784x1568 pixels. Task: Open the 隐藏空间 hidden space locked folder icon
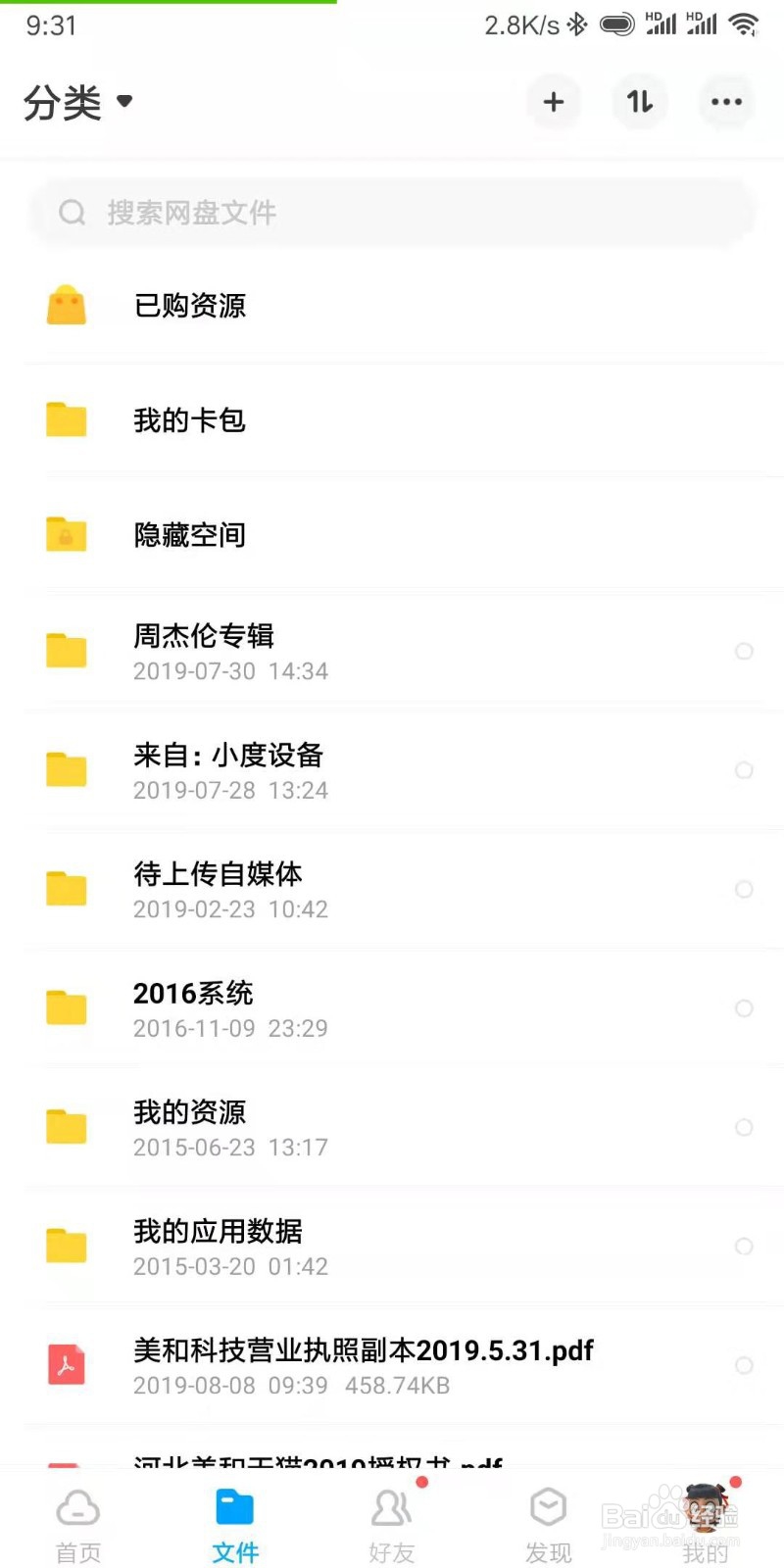(x=66, y=534)
